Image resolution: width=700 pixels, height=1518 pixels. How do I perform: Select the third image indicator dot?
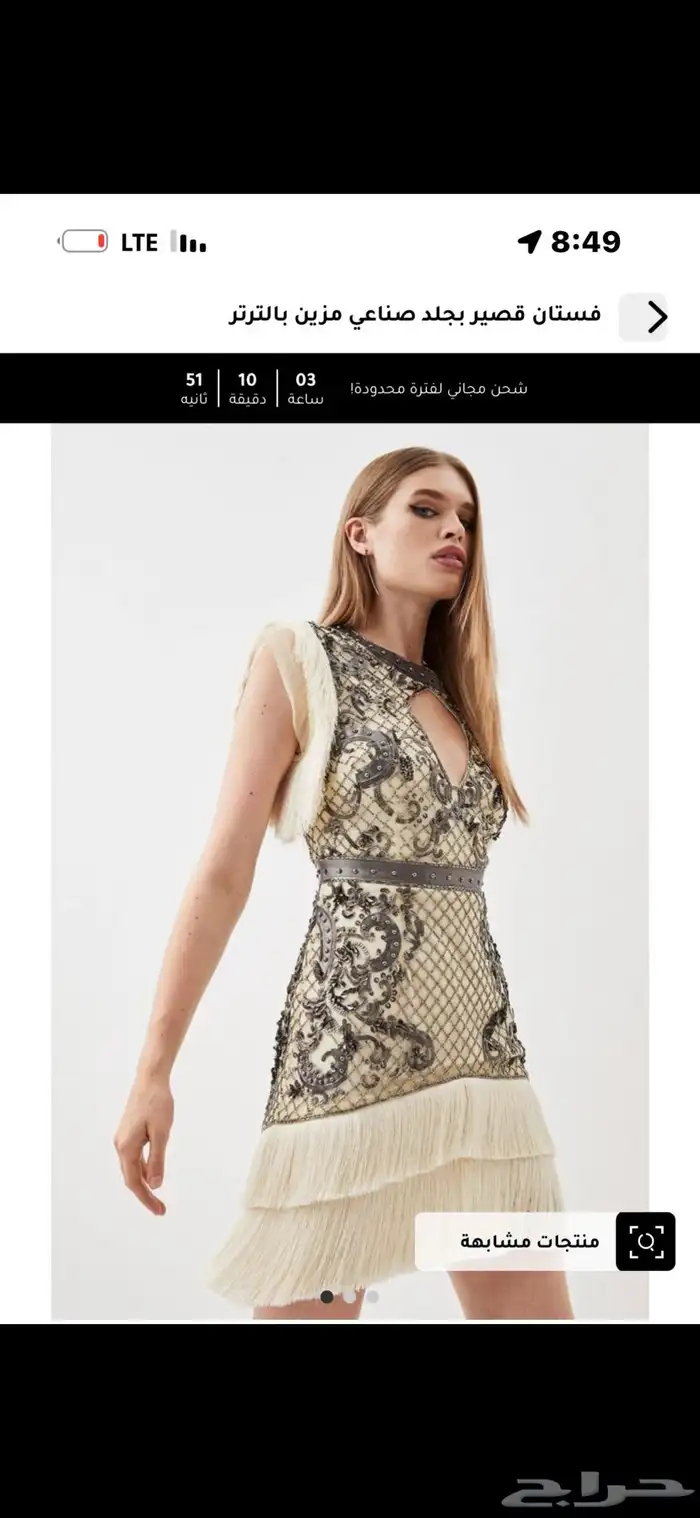pyautogui.click(x=372, y=1296)
